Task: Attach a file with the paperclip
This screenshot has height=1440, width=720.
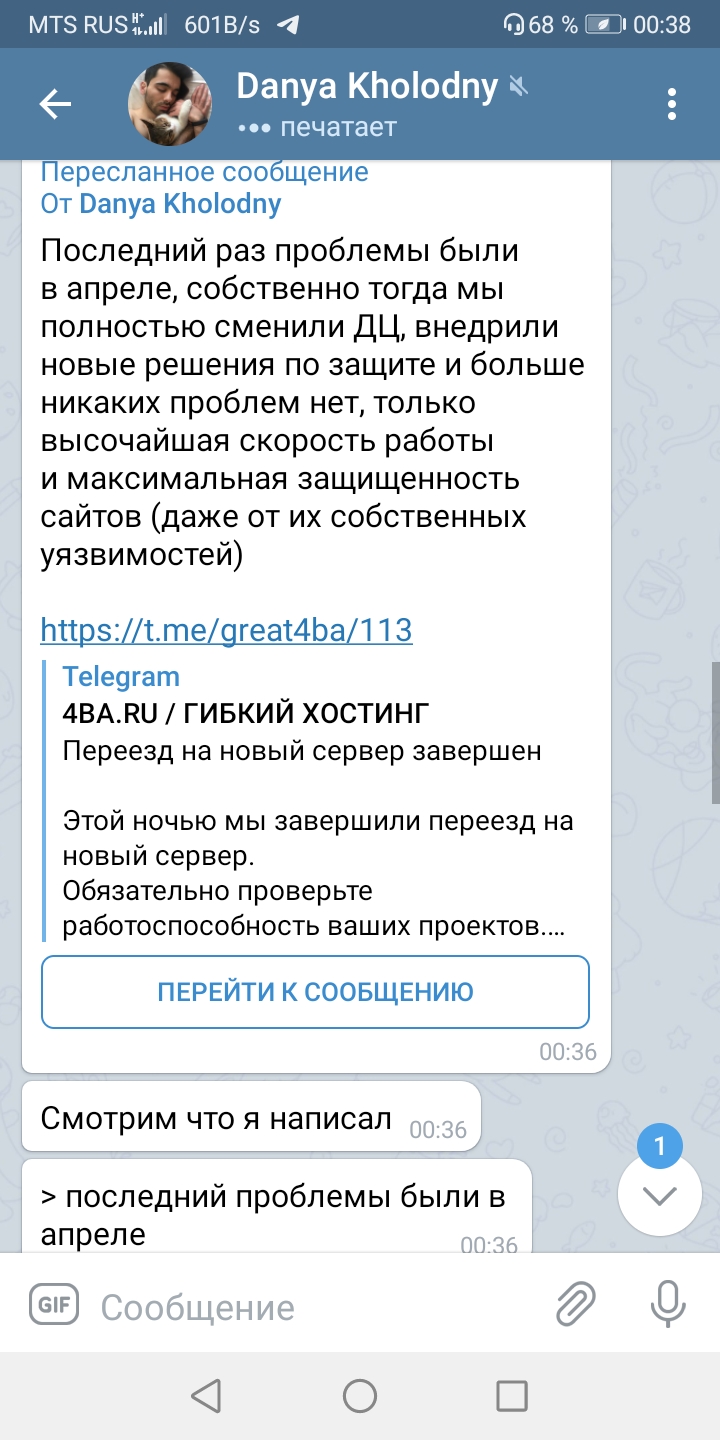Action: (x=575, y=1306)
